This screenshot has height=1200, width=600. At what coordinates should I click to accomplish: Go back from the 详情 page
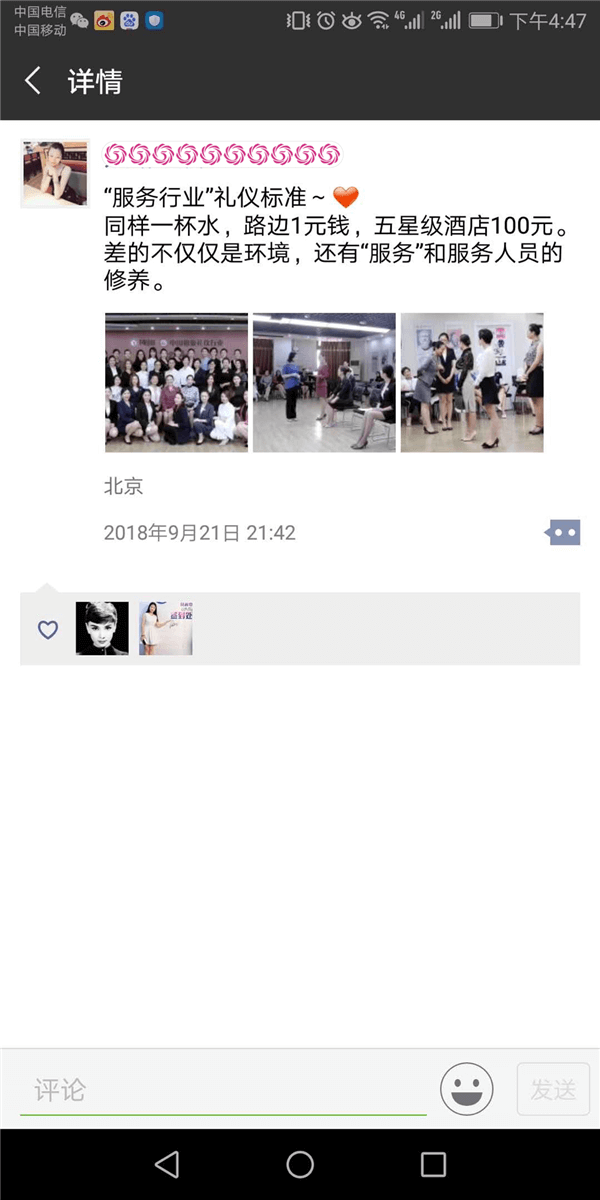coord(33,81)
